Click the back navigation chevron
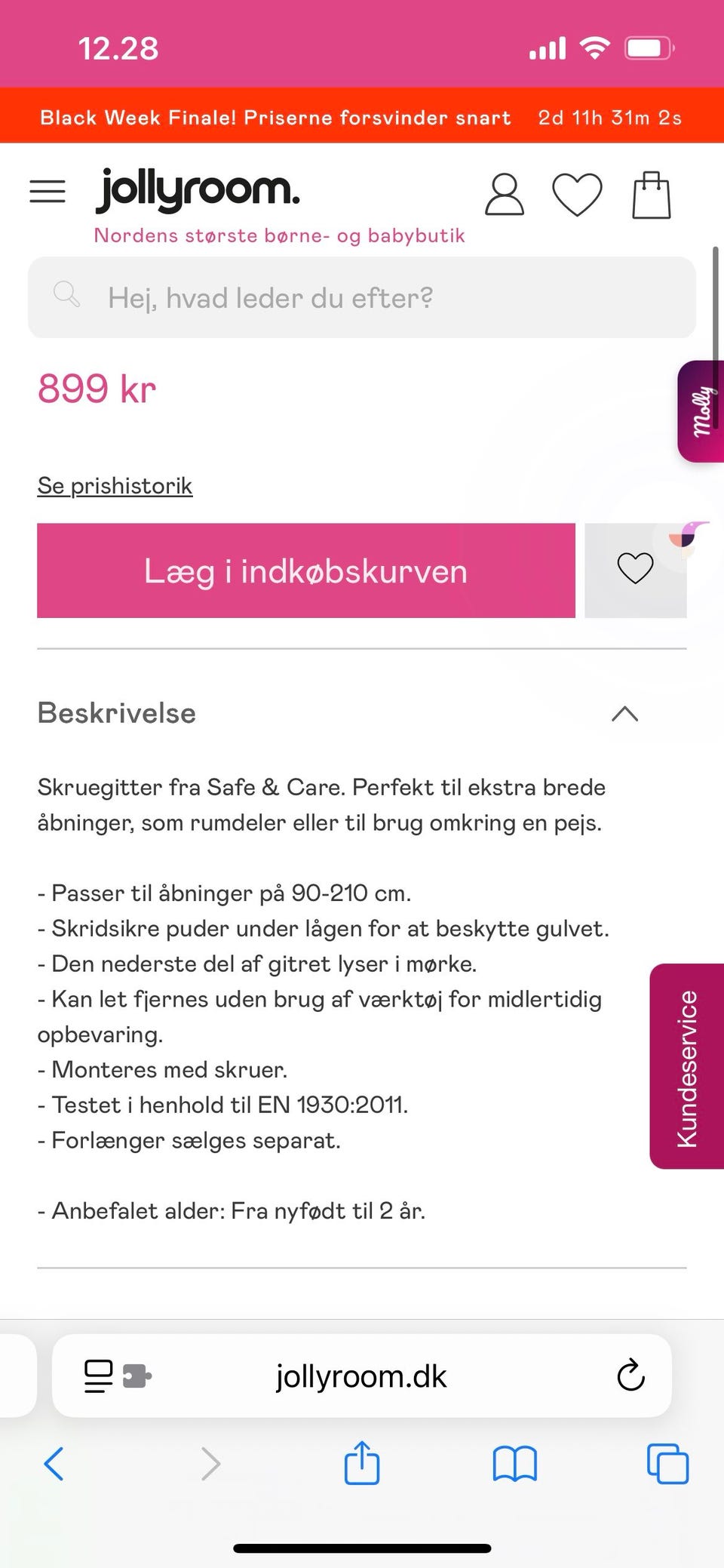This screenshot has width=724, height=1568. tap(54, 1463)
